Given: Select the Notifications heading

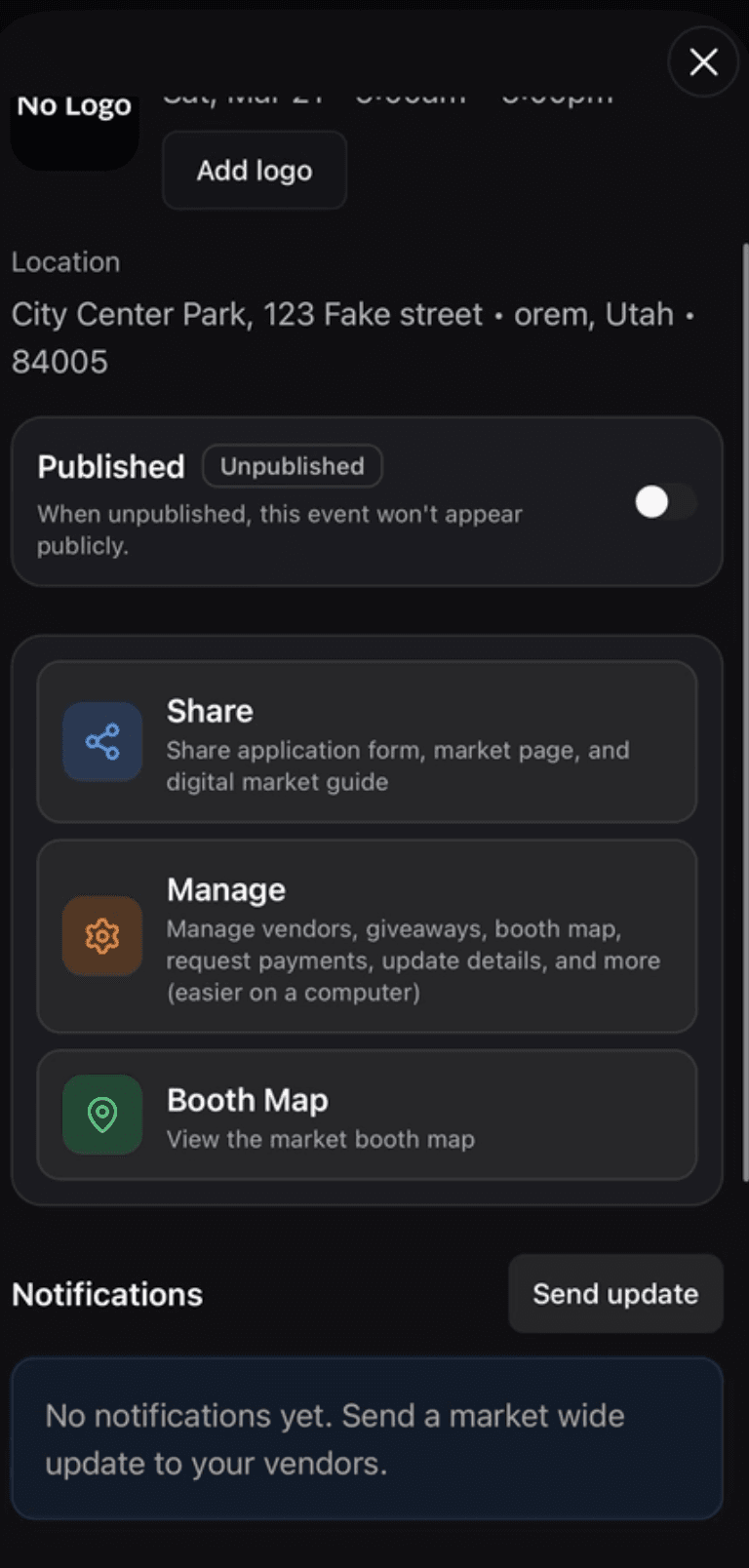Looking at the screenshot, I should pyautogui.click(x=106, y=1294).
